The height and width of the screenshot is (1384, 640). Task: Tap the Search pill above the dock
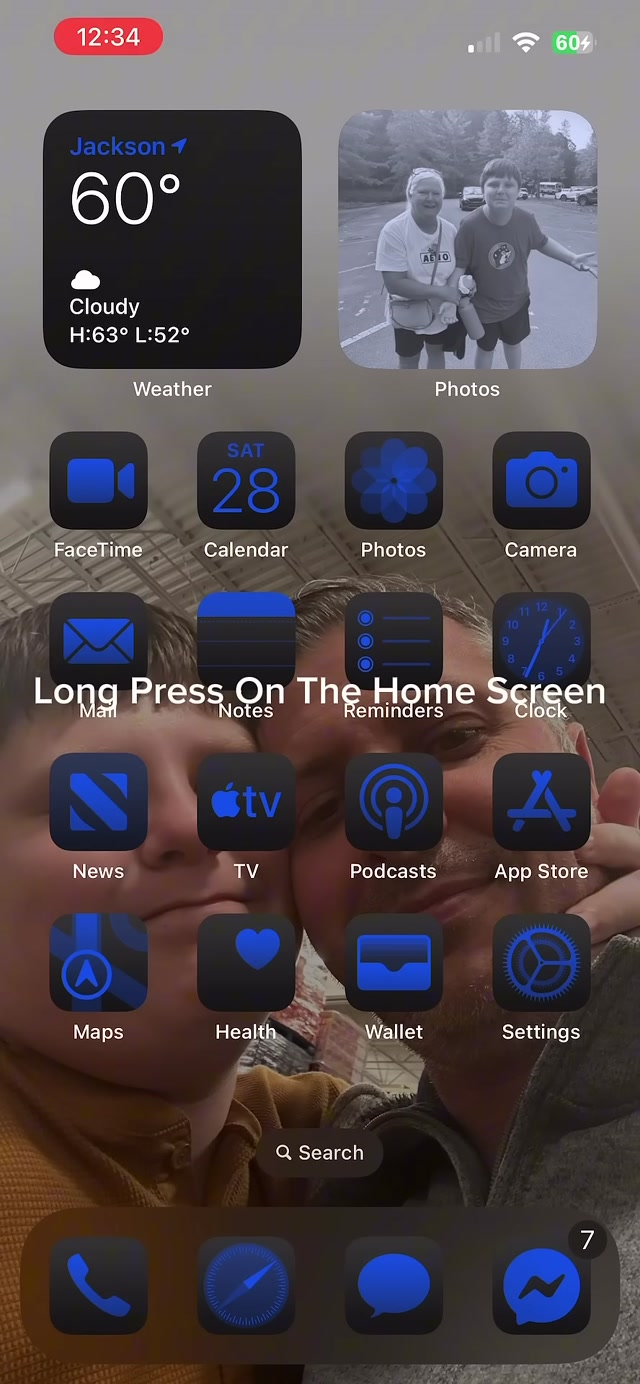320,1153
